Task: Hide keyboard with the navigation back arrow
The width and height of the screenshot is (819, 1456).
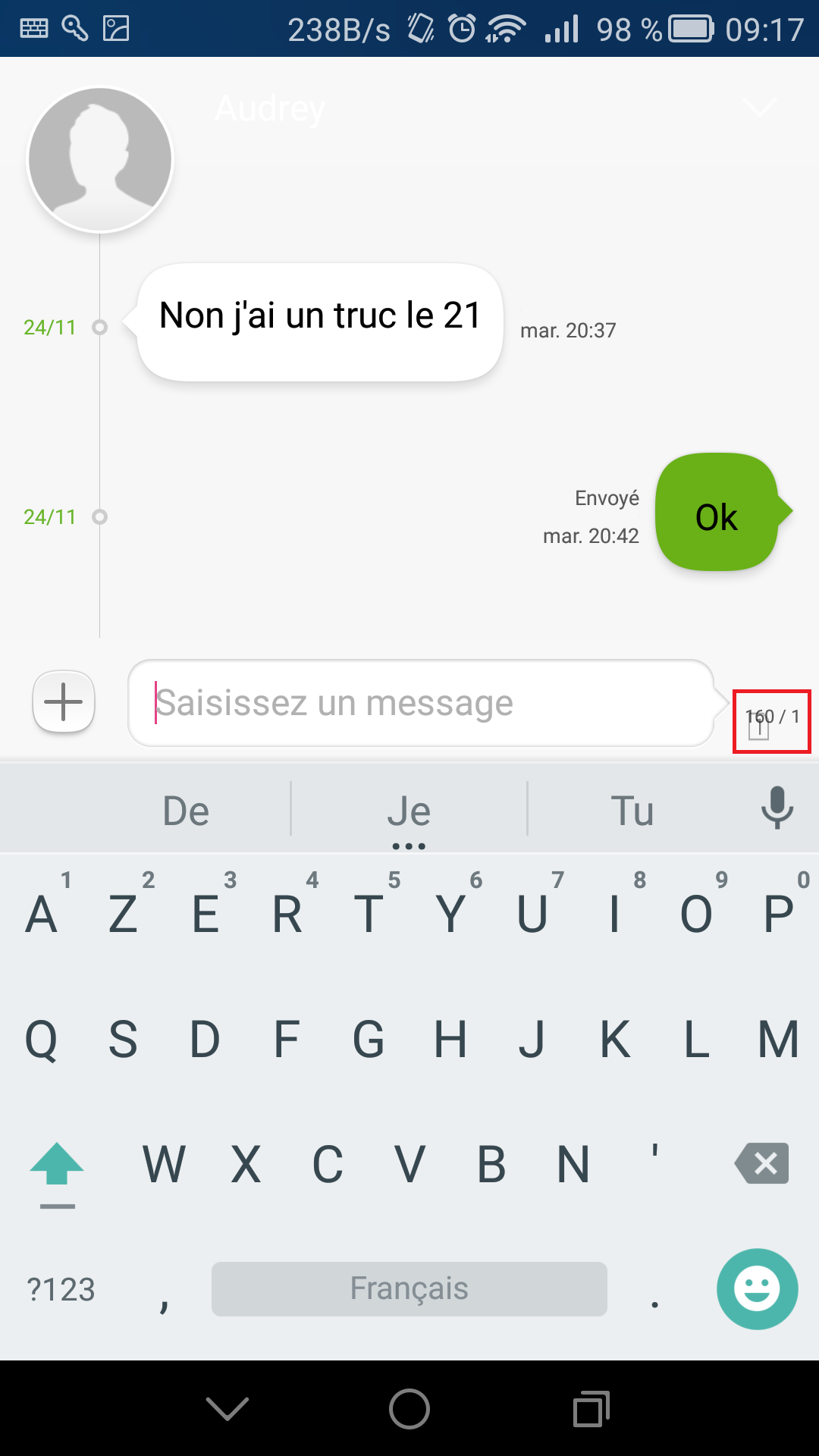Action: click(227, 1409)
